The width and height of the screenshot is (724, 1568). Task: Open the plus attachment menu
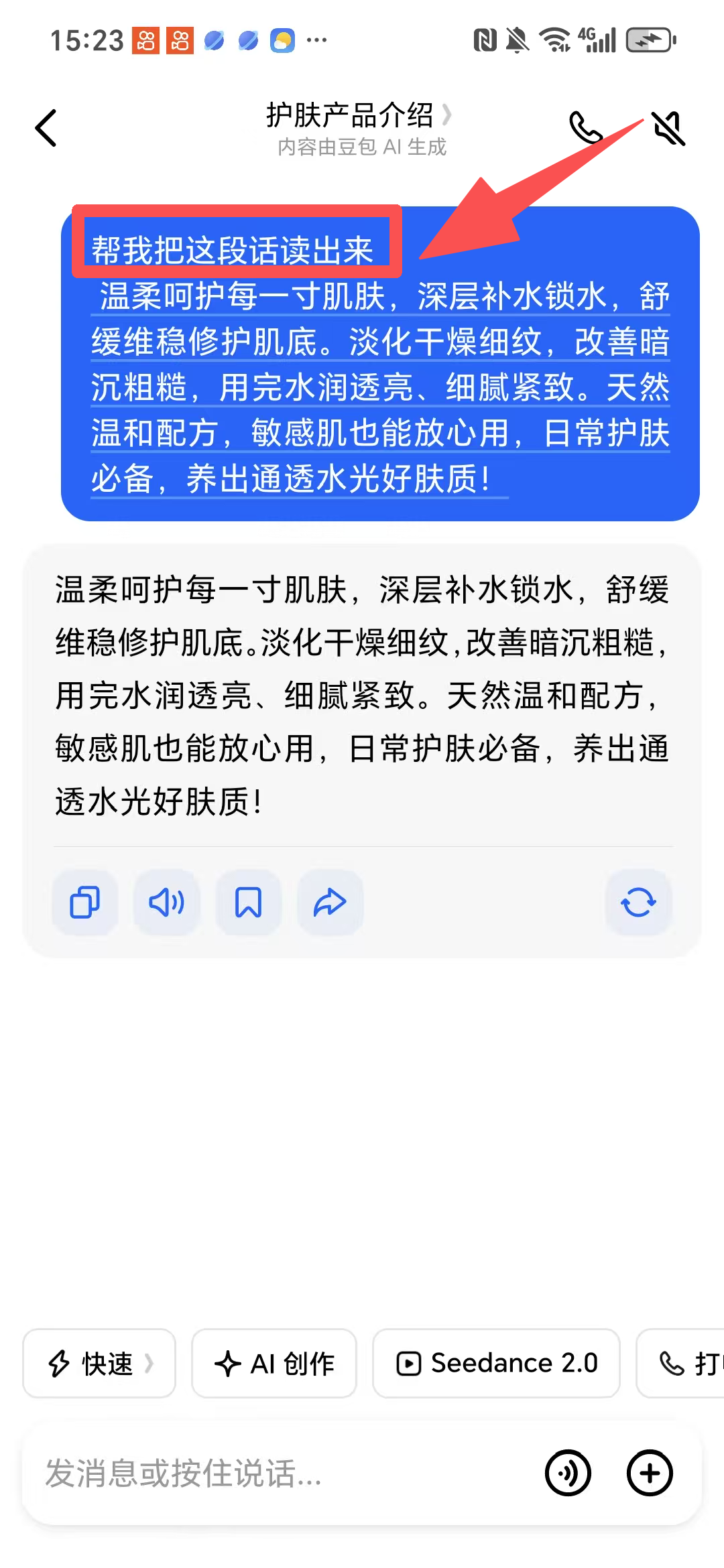(650, 1473)
